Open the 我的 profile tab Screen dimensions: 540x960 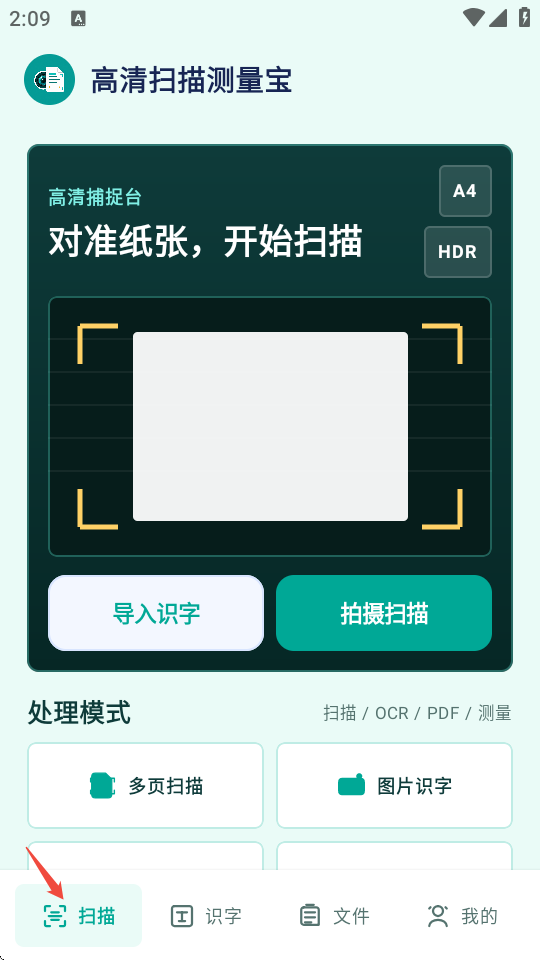462,916
